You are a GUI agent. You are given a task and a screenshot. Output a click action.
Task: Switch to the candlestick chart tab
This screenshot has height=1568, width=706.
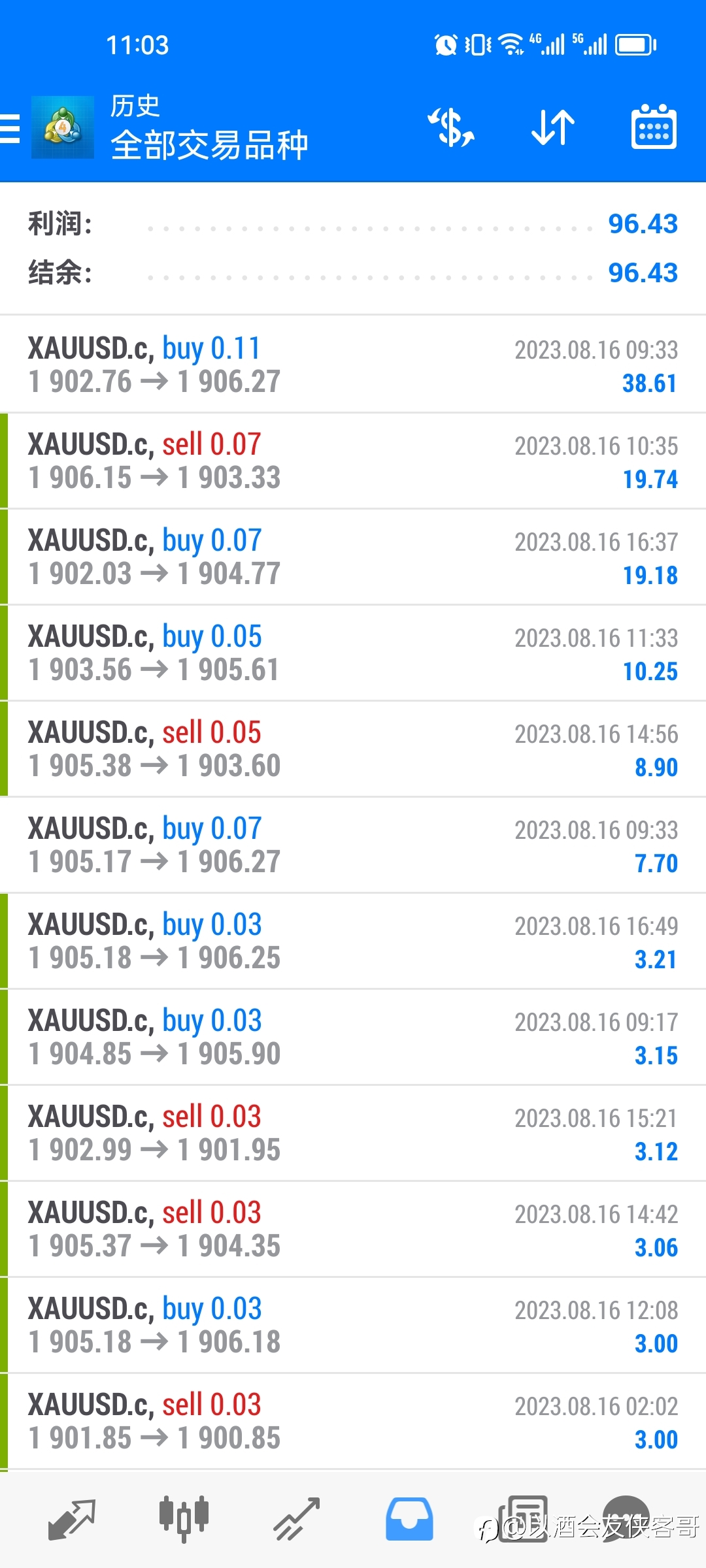pos(184,1520)
